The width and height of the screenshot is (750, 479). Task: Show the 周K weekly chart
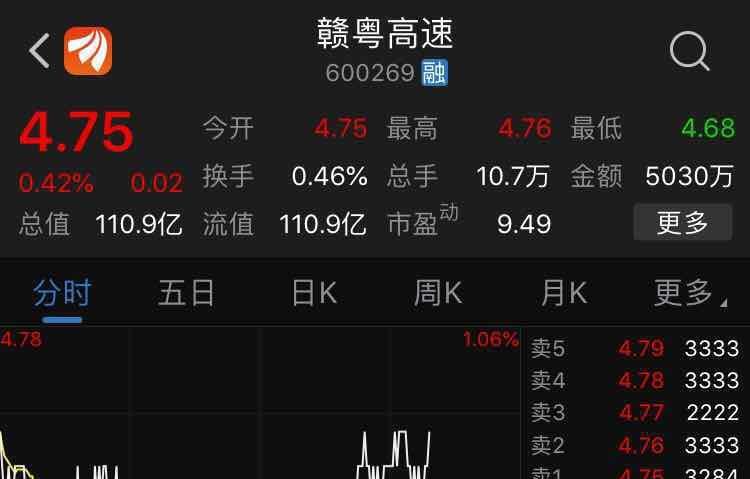[x=438, y=293]
